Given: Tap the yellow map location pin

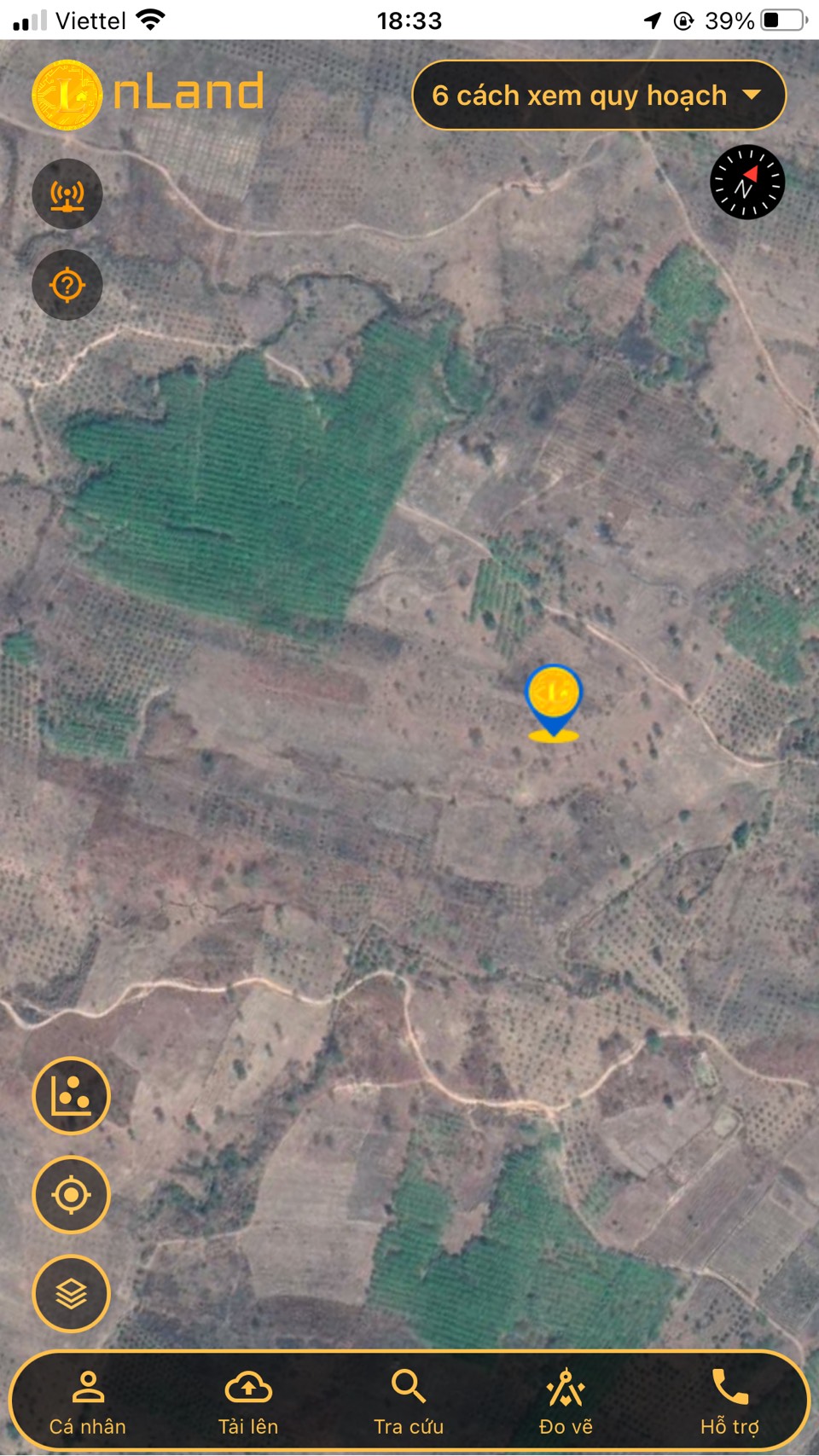Looking at the screenshot, I should pyautogui.click(x=554, y=703).
